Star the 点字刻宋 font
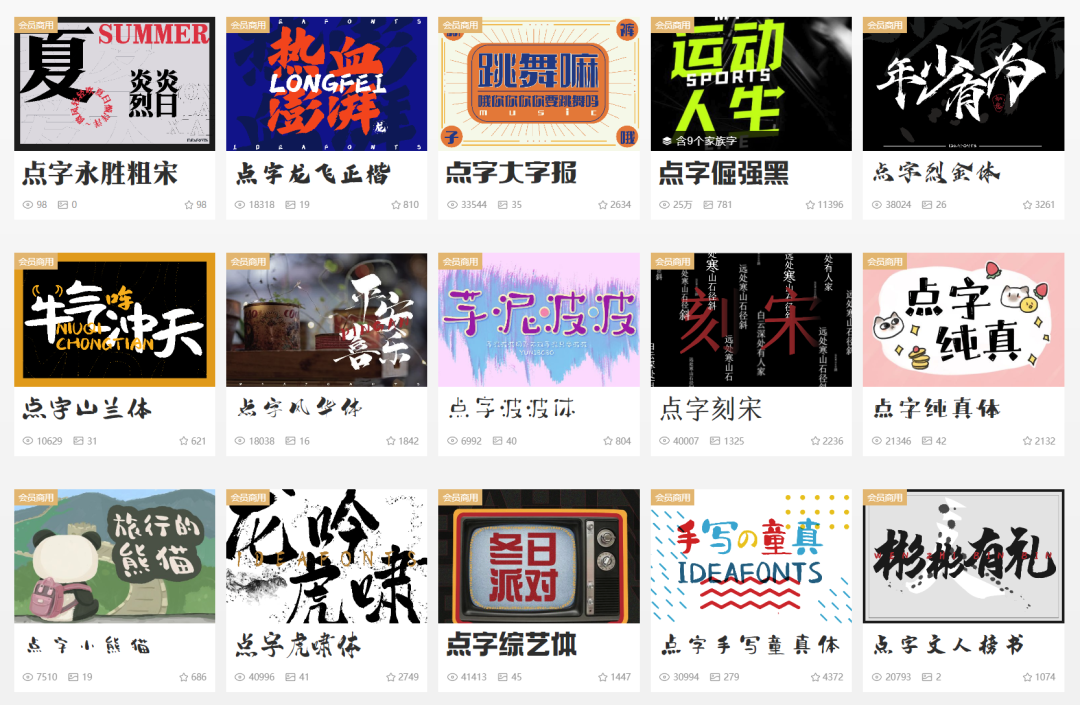The width and height of the screenshot is (1080, 705). pyautogui.click(x=815, y=441)
